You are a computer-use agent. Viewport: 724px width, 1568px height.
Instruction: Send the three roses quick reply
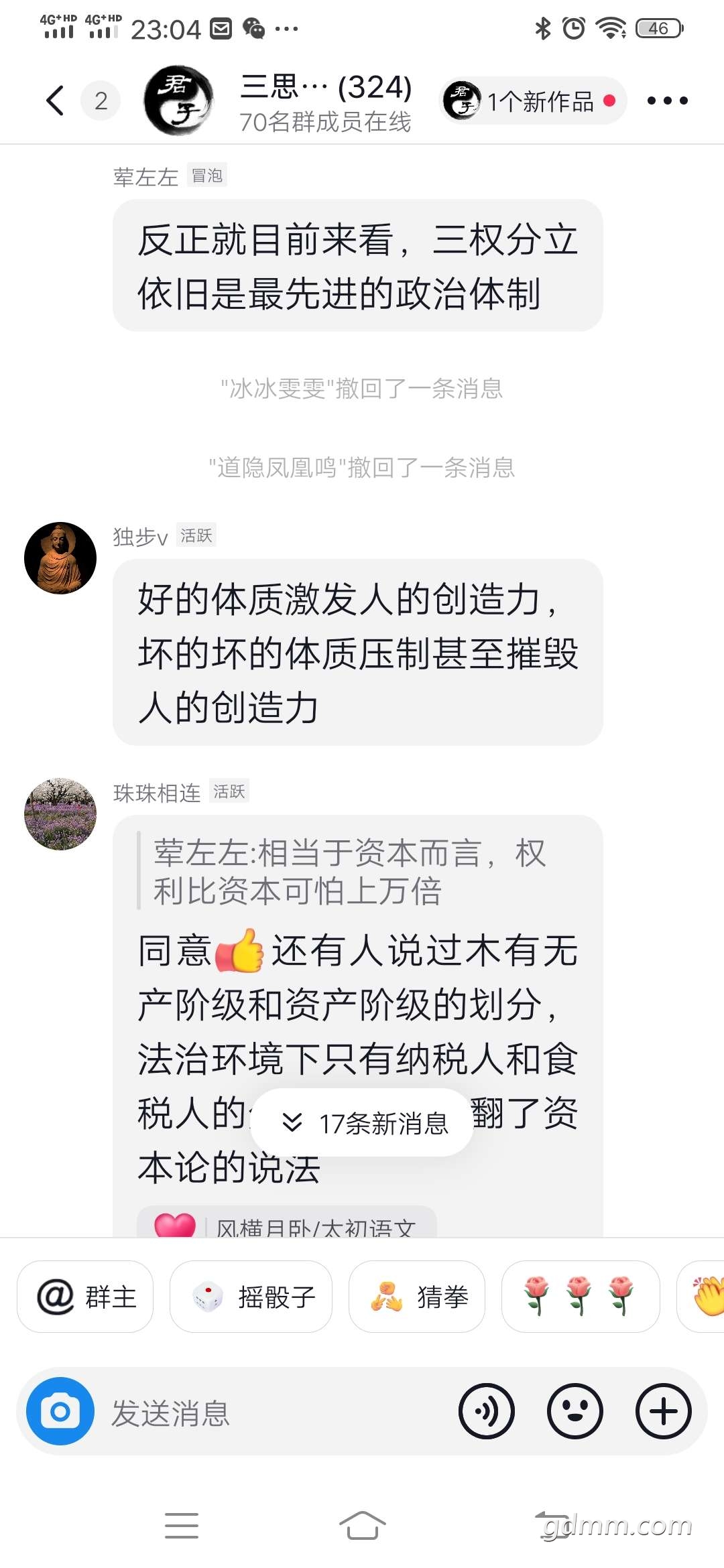pos(580,1297)
